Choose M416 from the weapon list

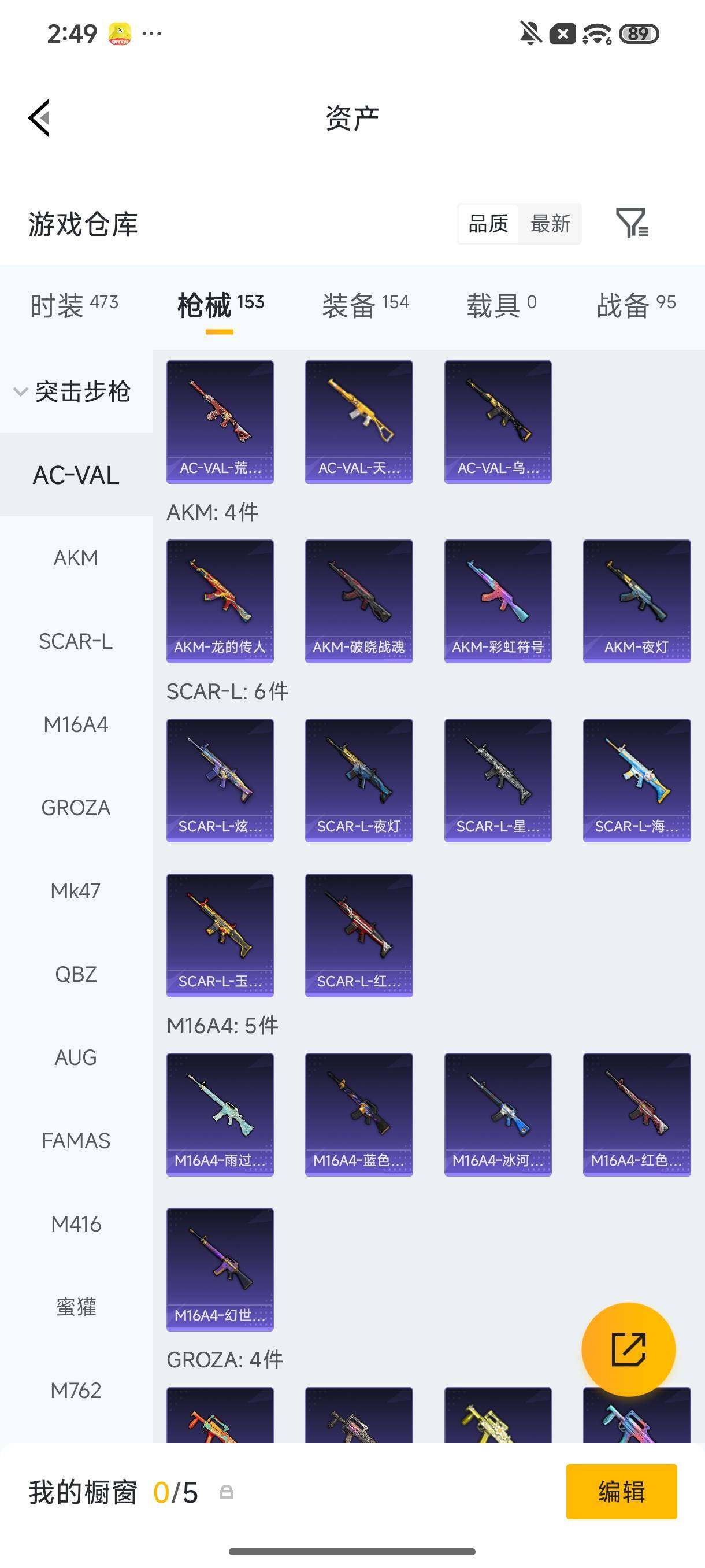[76, 1223]
